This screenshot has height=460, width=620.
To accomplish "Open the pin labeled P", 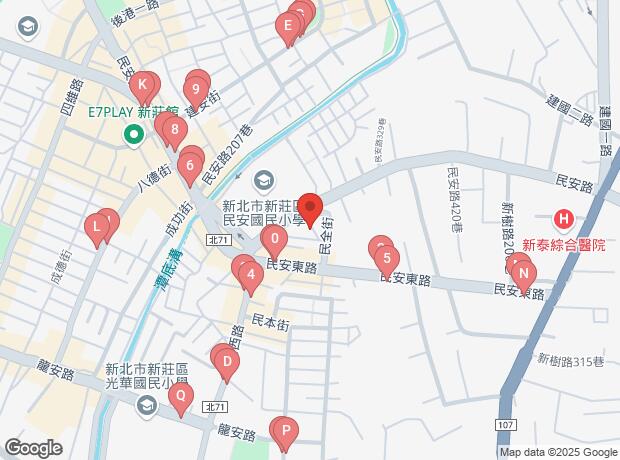I will pos(285,433).
